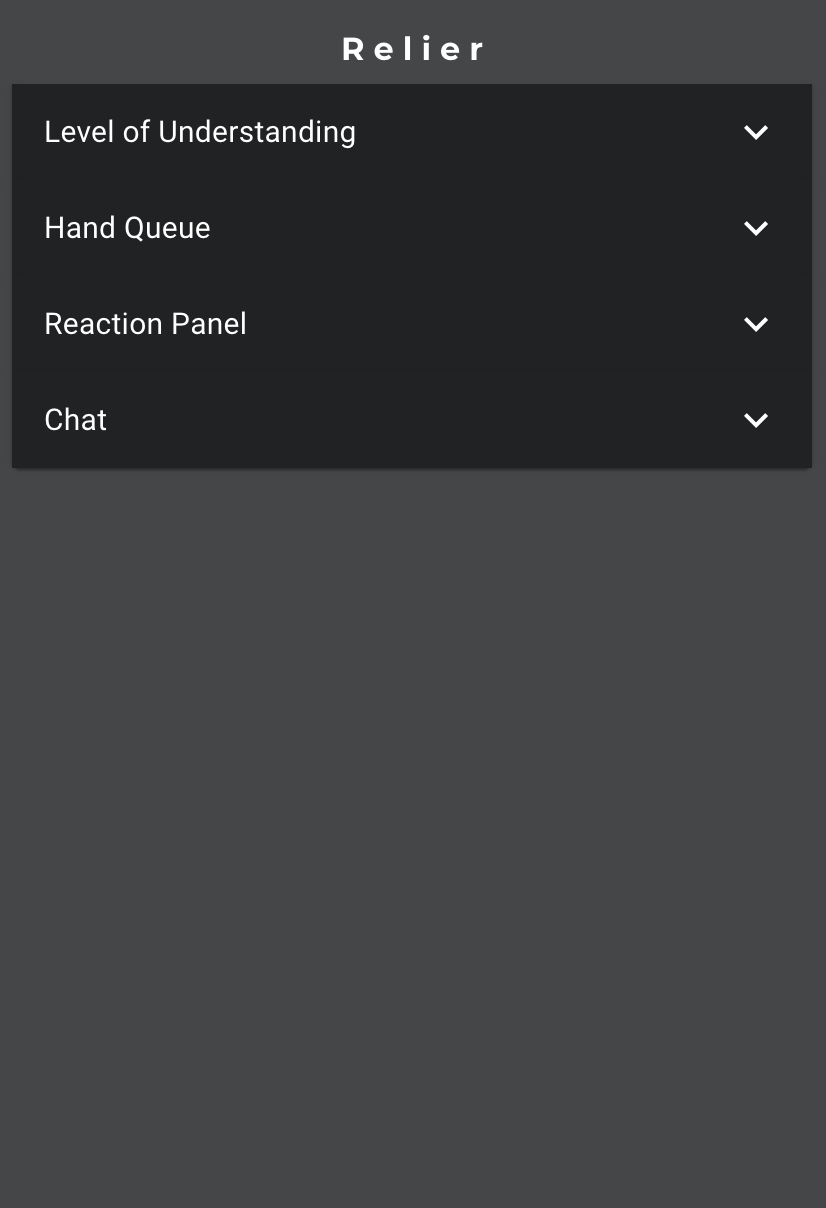Expand the Chat section
Image resolution: width=826 pixels, height=1208 pixels.
755,420
